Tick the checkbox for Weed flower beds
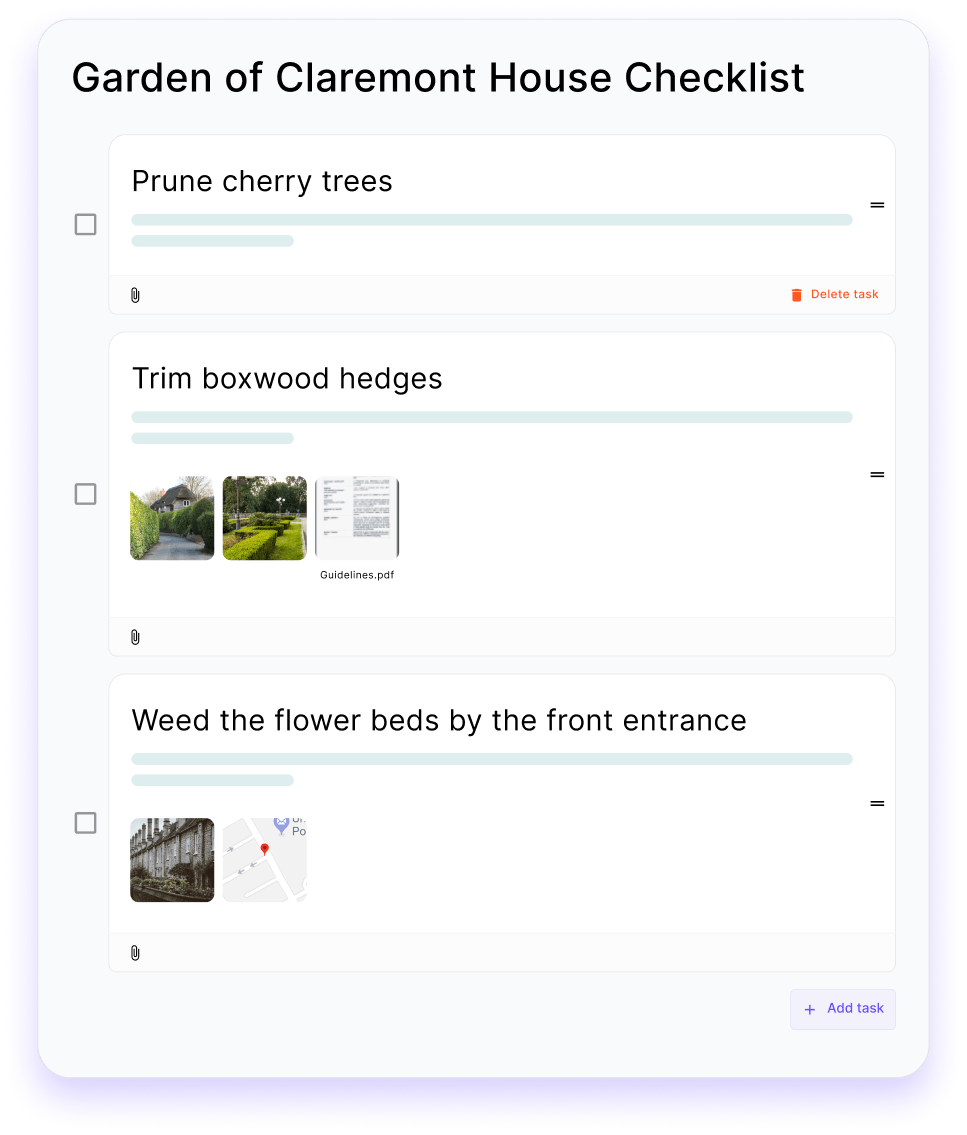Image resolution: width=967 pixels, height=1135 pixels. coord(85,823)
